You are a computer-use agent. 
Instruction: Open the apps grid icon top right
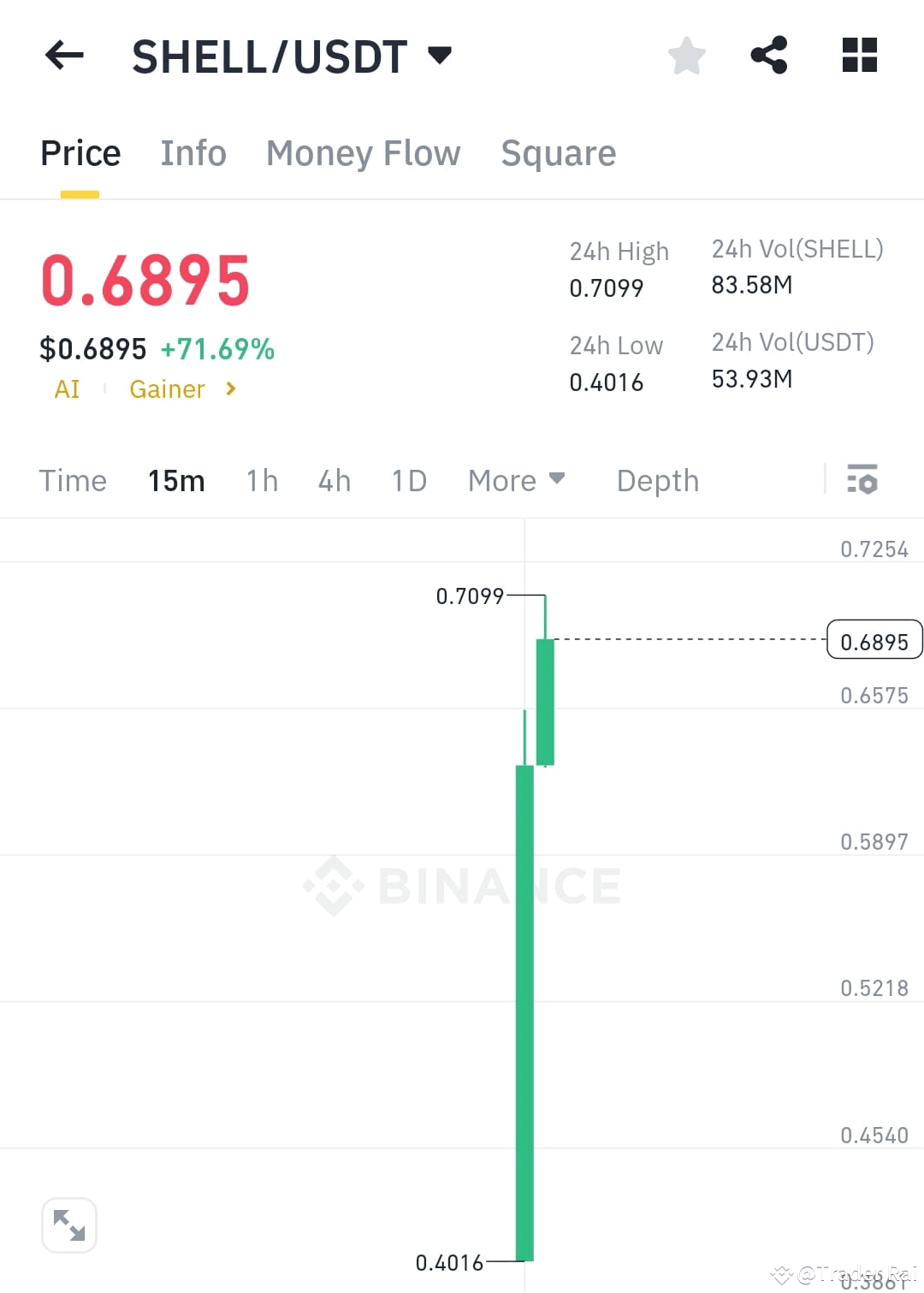click(x=858, y=55)
